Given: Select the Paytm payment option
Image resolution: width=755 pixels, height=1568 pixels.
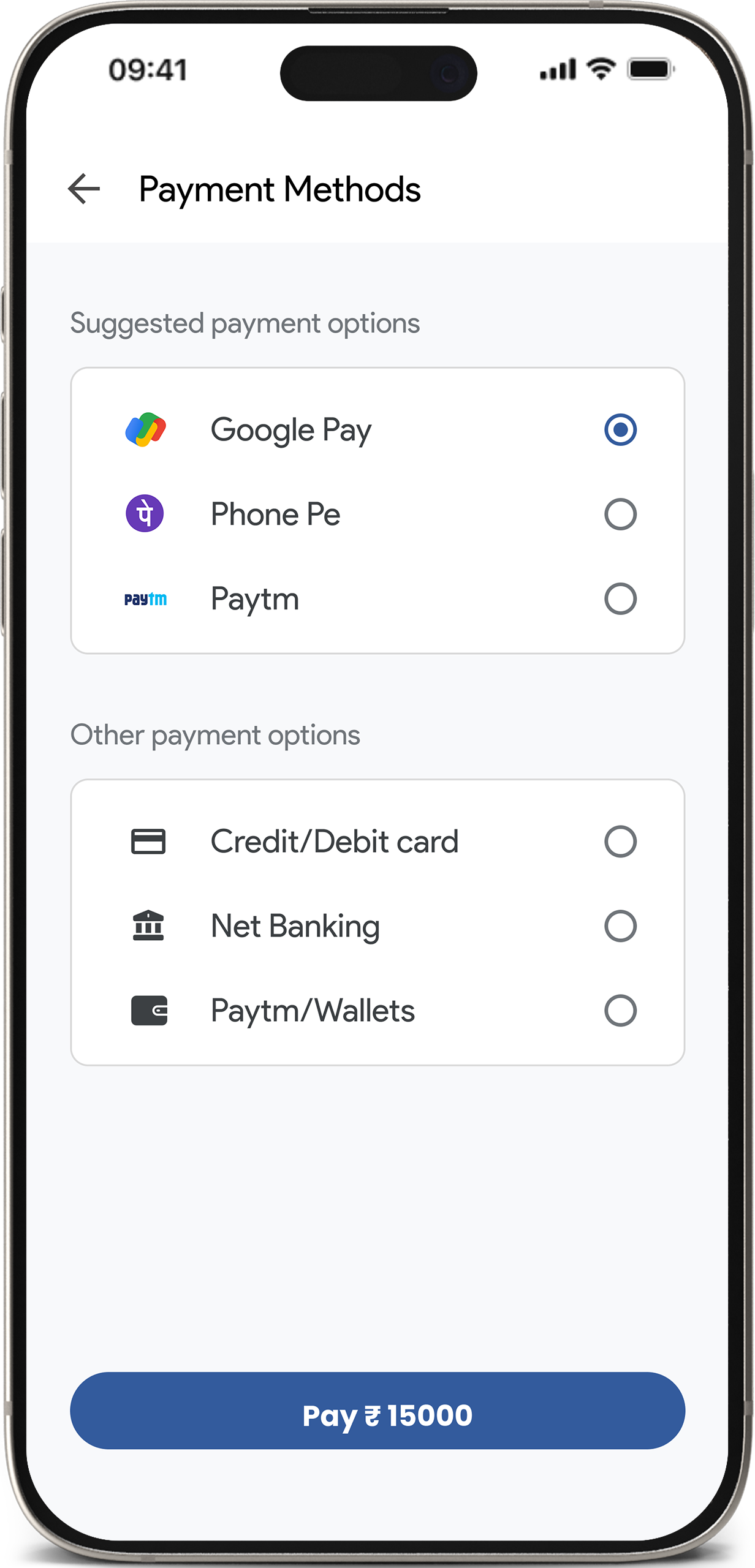Looking at the screenshot, I should 620,598.
